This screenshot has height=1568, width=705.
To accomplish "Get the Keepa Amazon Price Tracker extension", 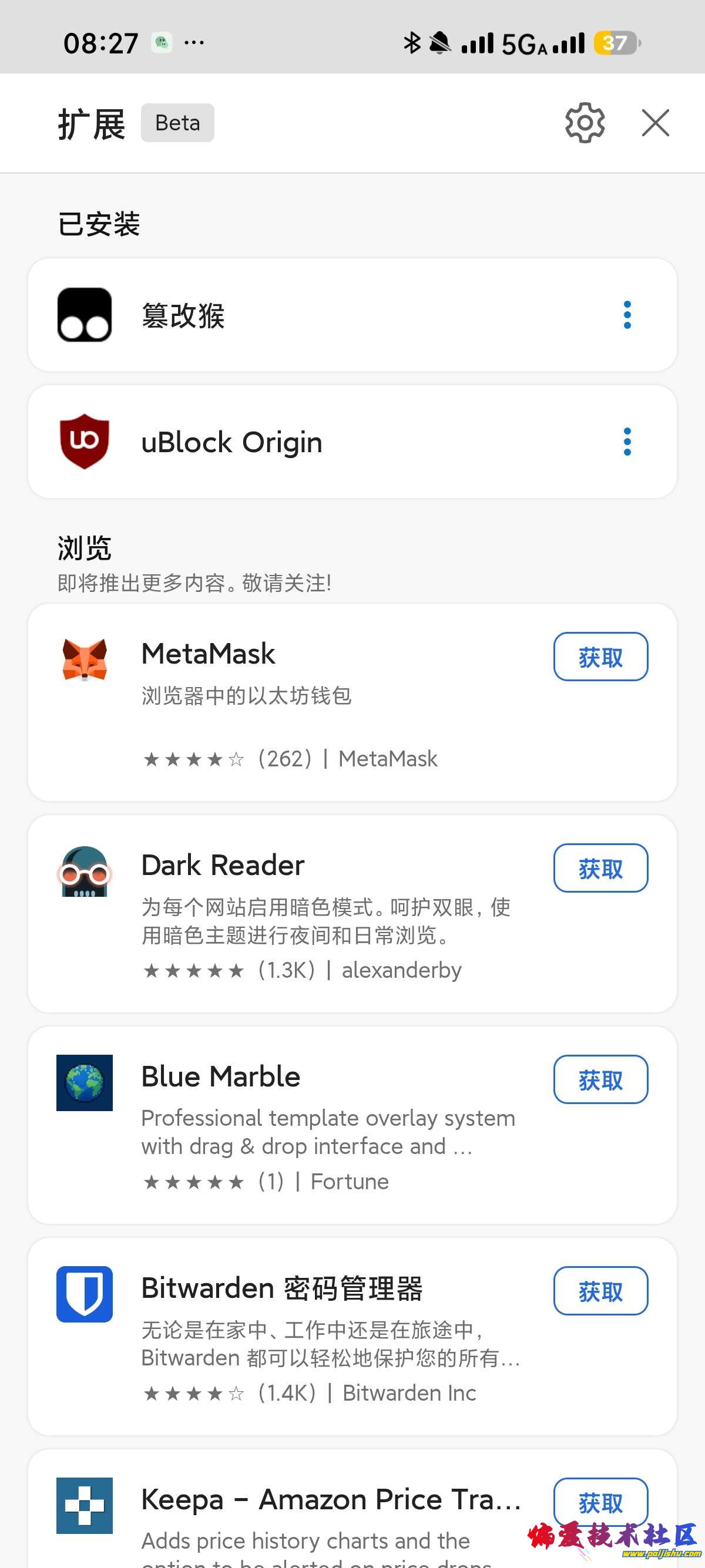I will tap(600, 1502).
